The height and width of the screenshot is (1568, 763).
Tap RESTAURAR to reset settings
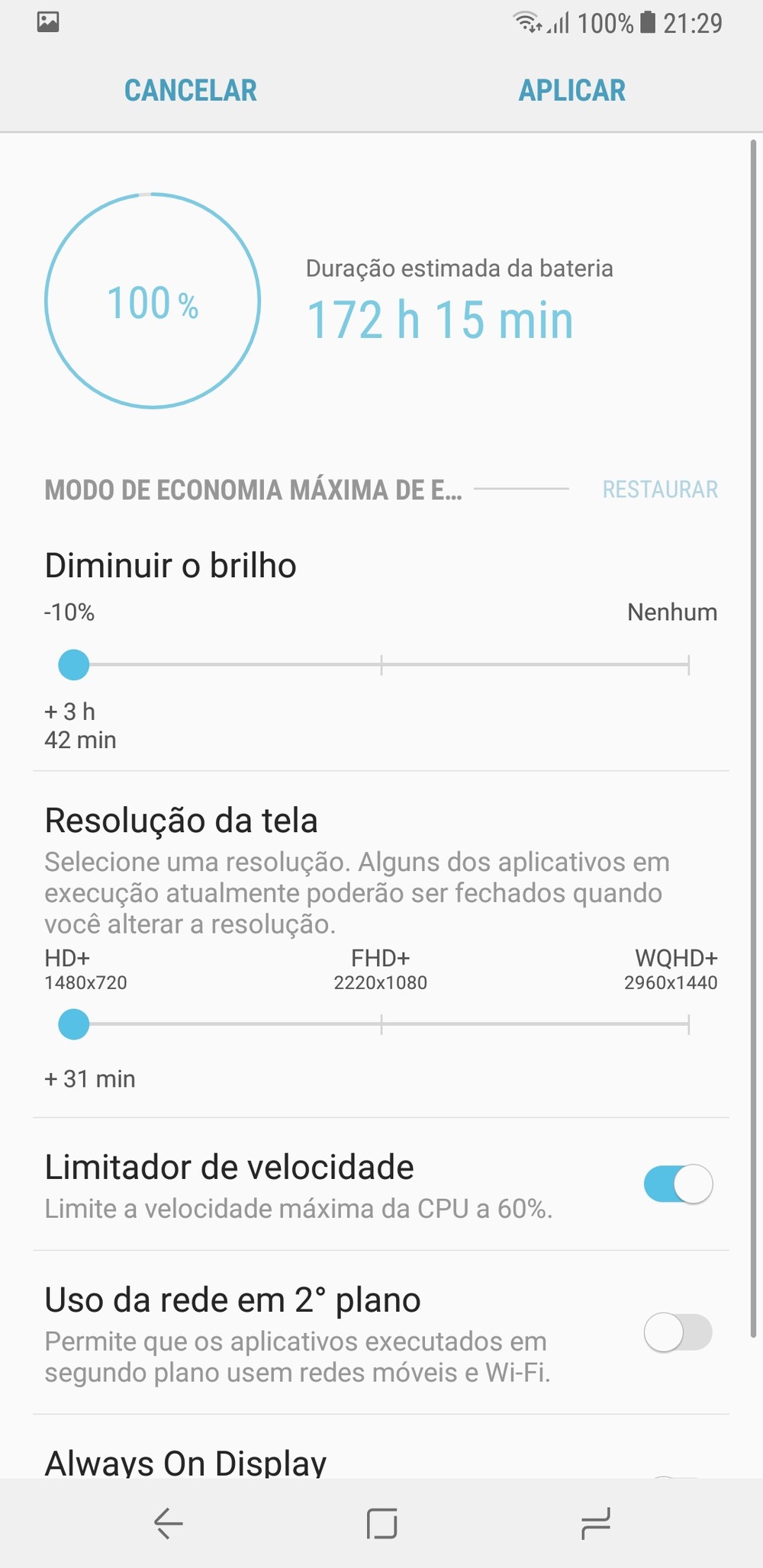tap(660, 490)
